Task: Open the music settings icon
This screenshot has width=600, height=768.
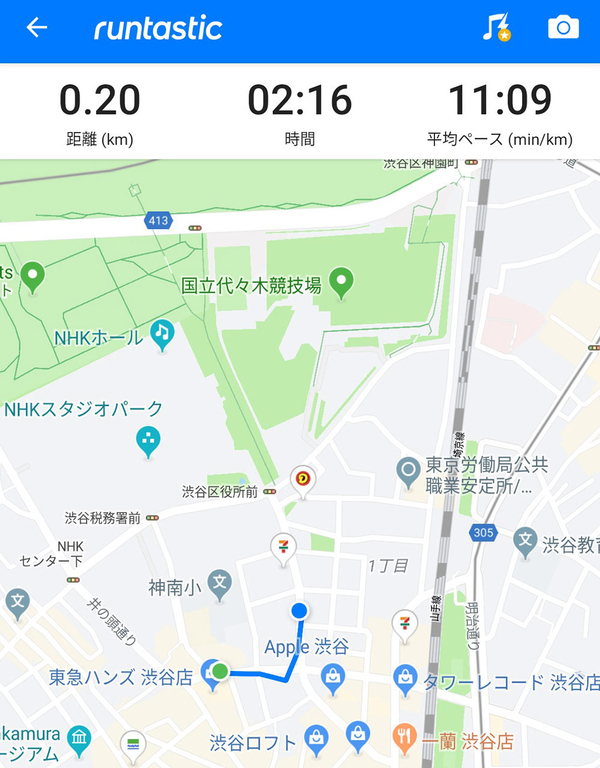Action: [x=495, y=28]
